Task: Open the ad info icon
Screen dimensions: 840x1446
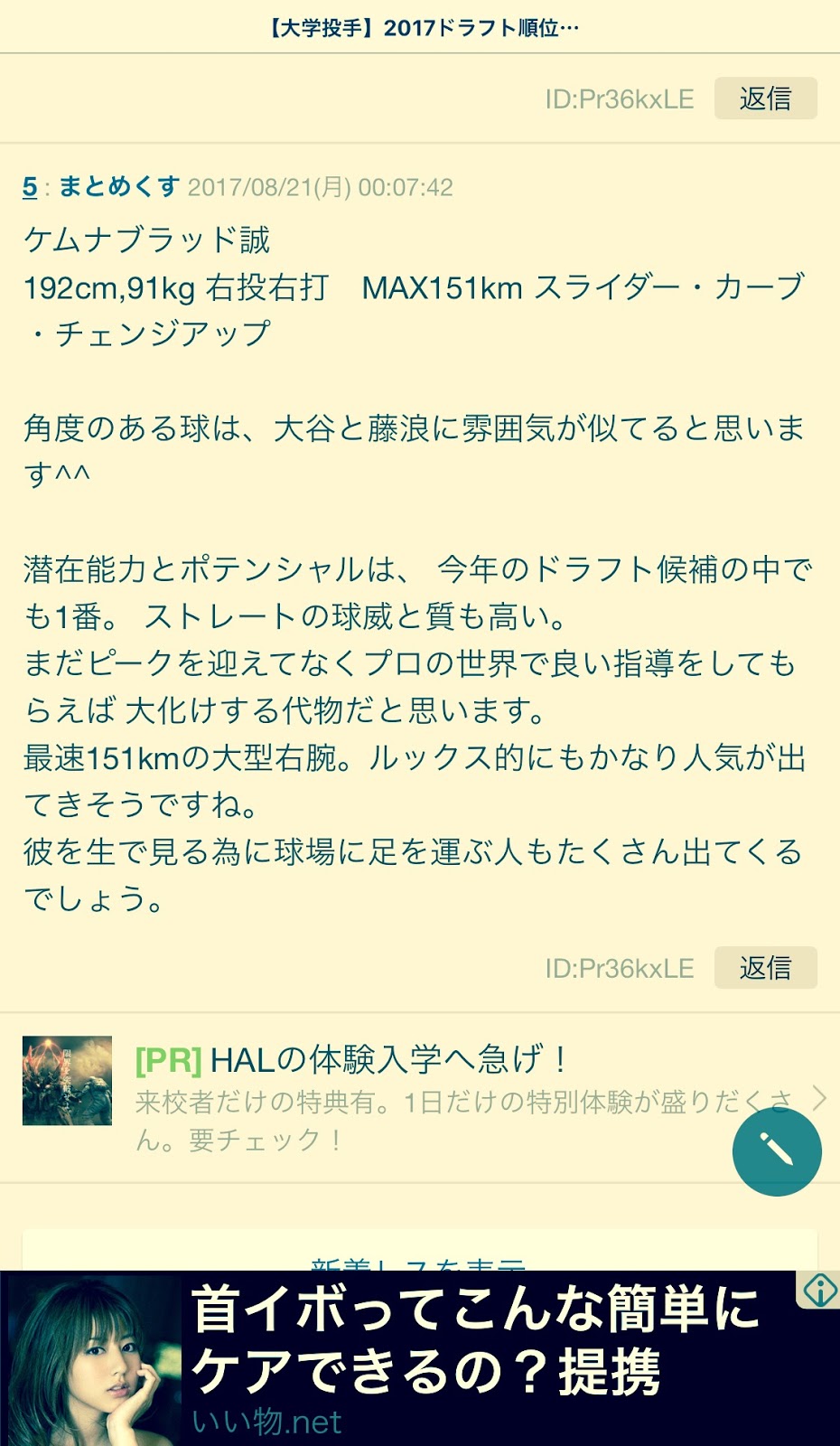Action: coord(819,1290)
